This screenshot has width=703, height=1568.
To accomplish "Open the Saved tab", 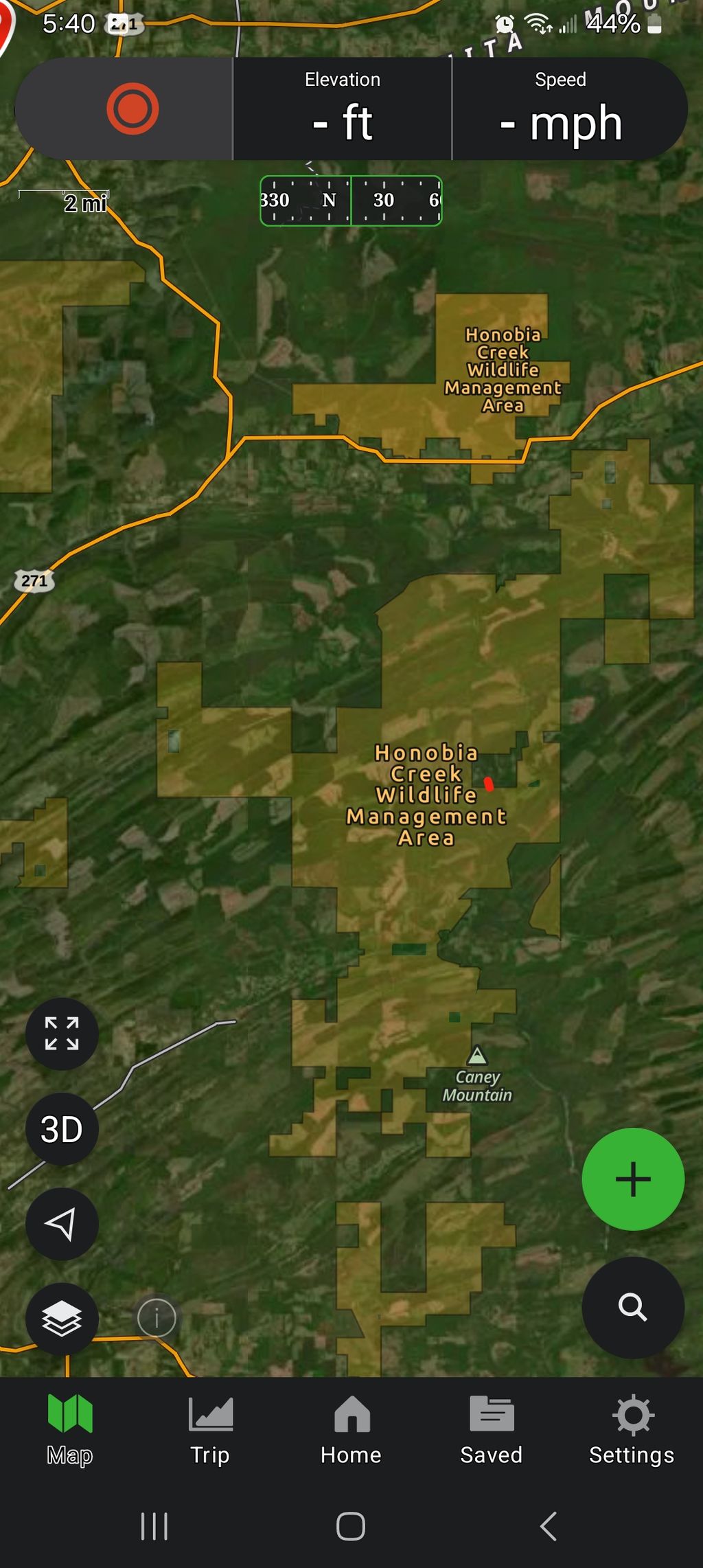I will 492,1430.
